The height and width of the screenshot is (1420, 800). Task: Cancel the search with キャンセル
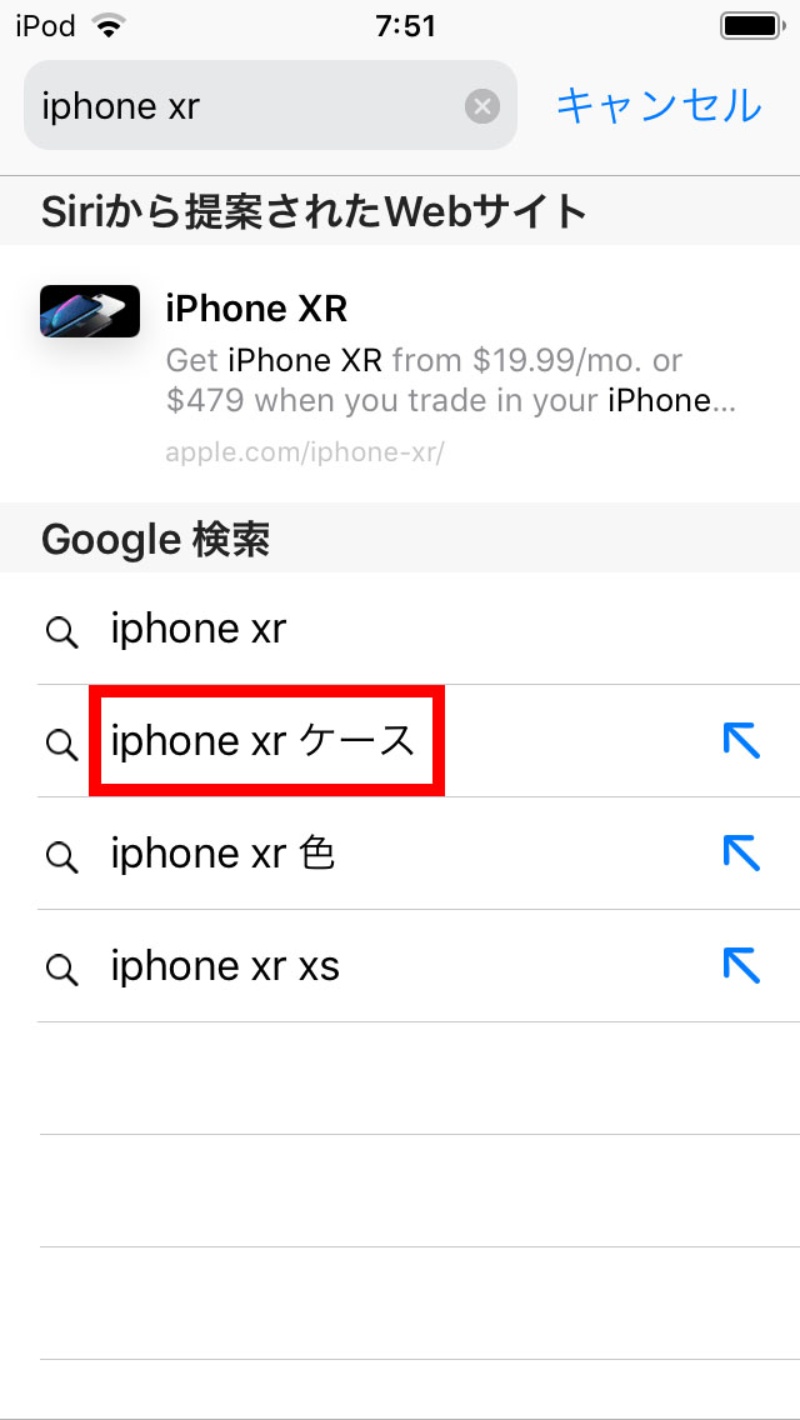point(659,106)
